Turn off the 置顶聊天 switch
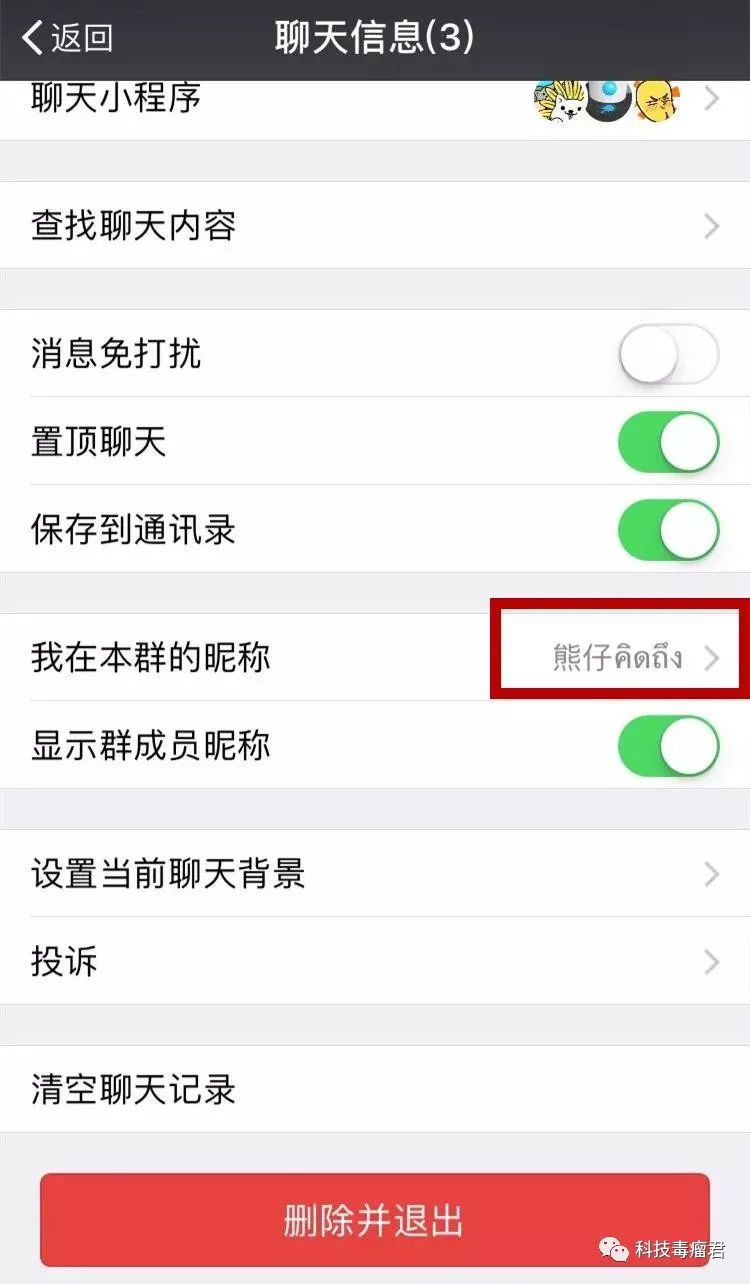Image resolution: width=750 pixels, height=1284 pixels. pyautogui.click(x=669, y=442)
